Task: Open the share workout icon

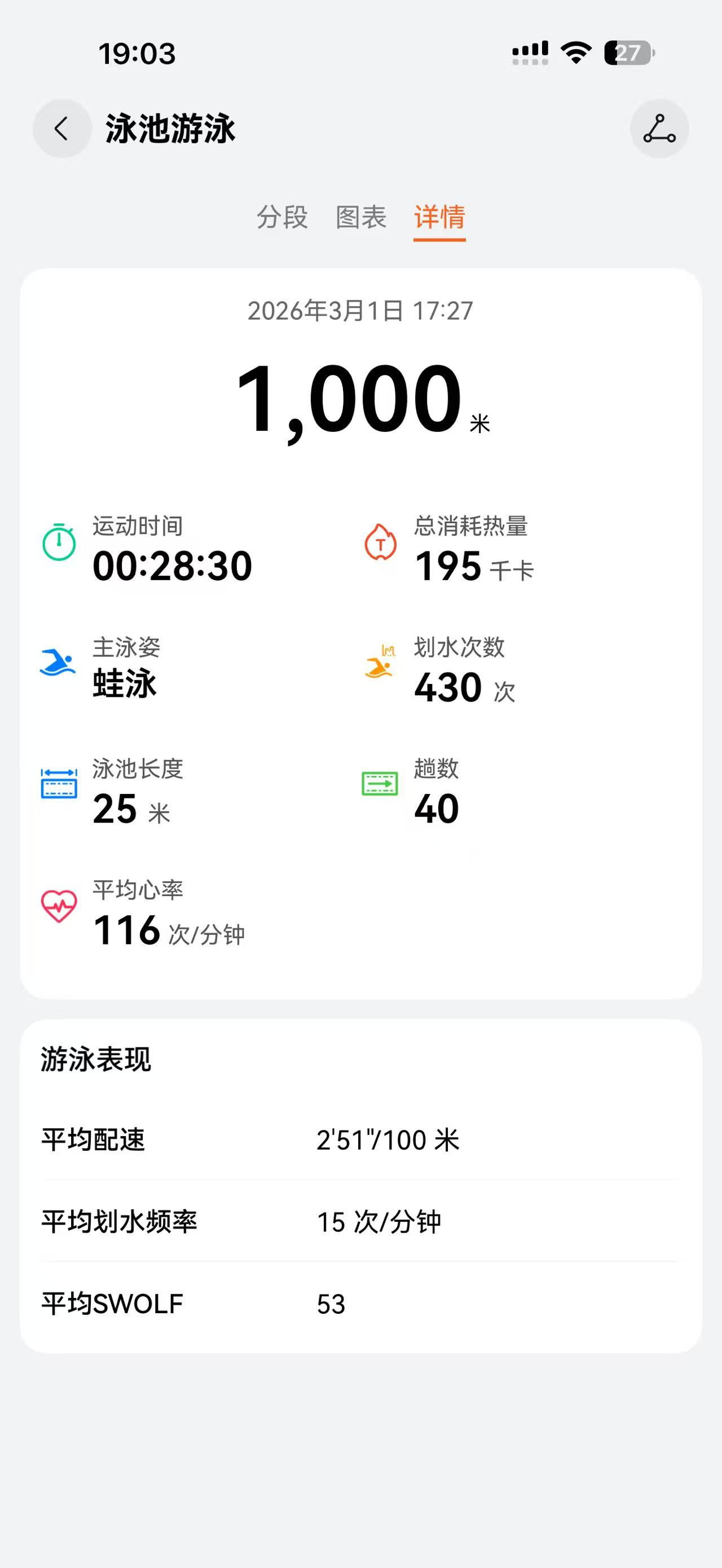Action: pos(660,129)
